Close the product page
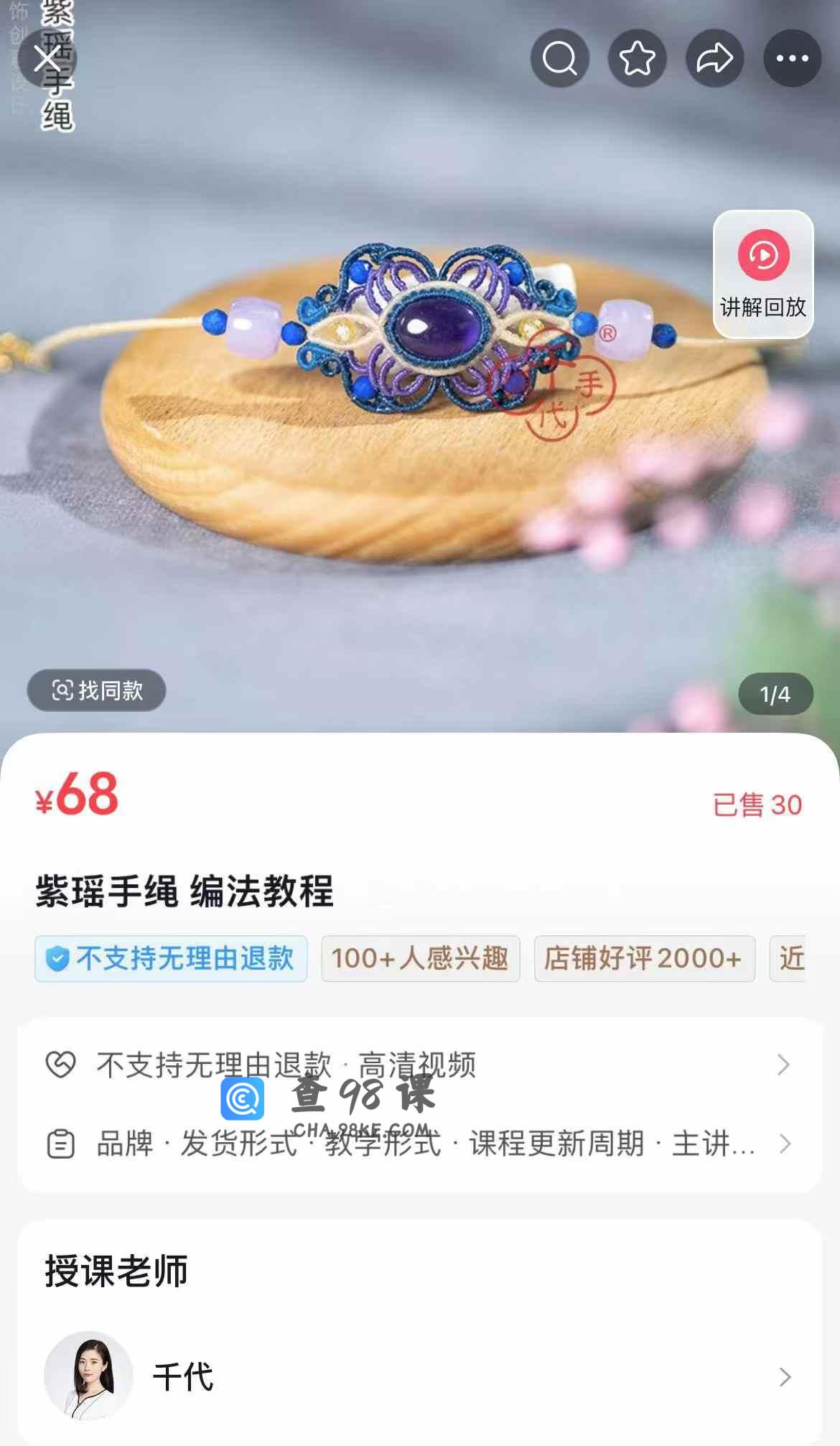 point(47,59)
